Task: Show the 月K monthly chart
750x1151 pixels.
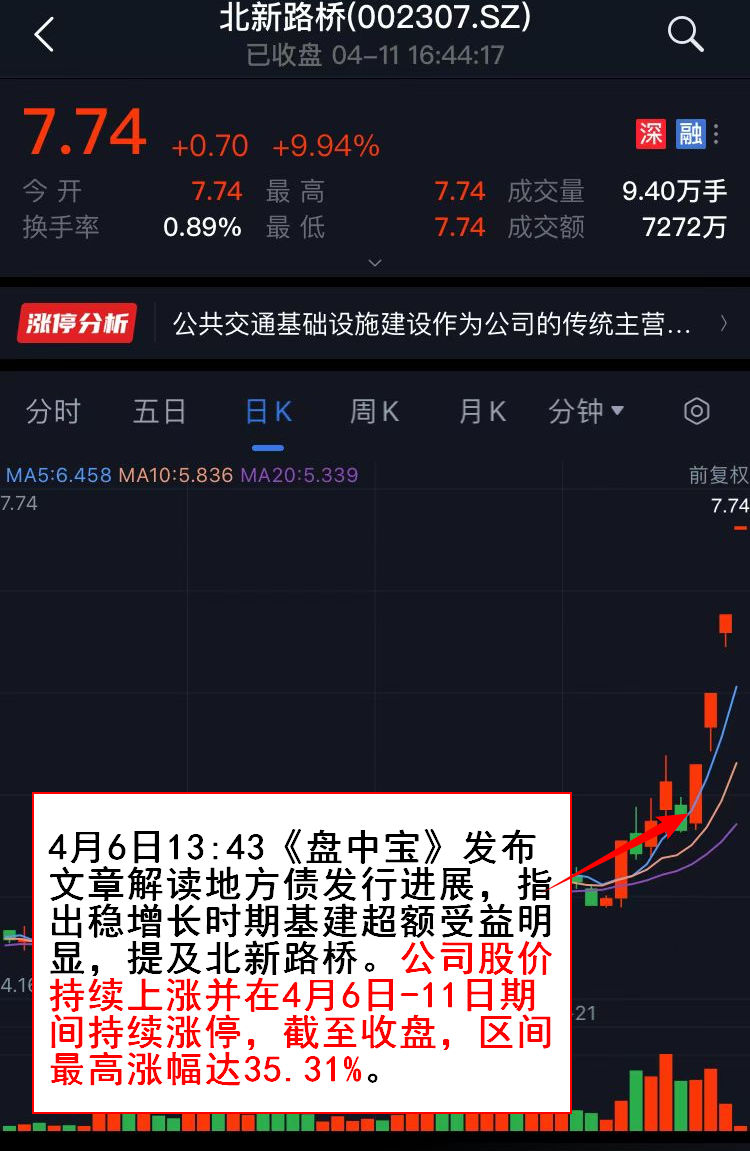Action: click(482, 411)
